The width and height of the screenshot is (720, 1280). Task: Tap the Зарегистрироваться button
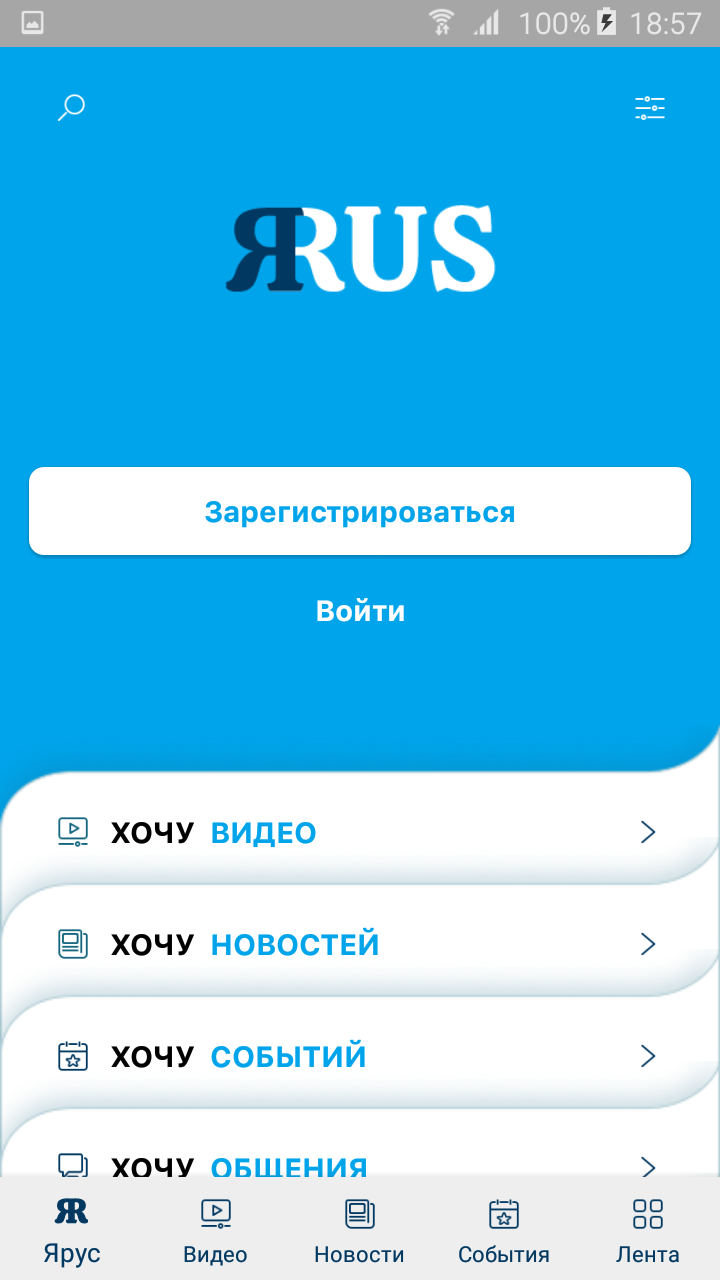pyautogui.click(x=360, y=511)
